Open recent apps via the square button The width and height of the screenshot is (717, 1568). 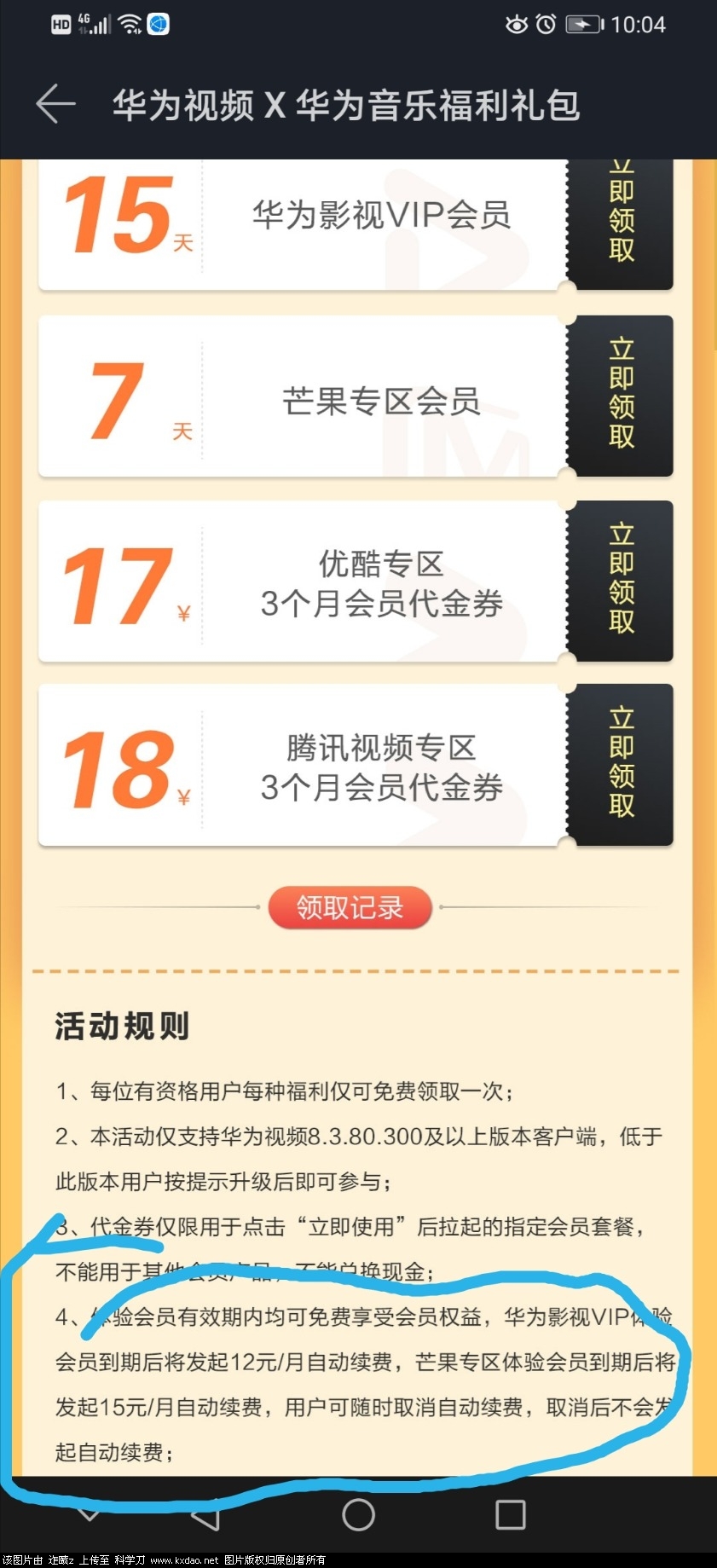coord(510,1514)
